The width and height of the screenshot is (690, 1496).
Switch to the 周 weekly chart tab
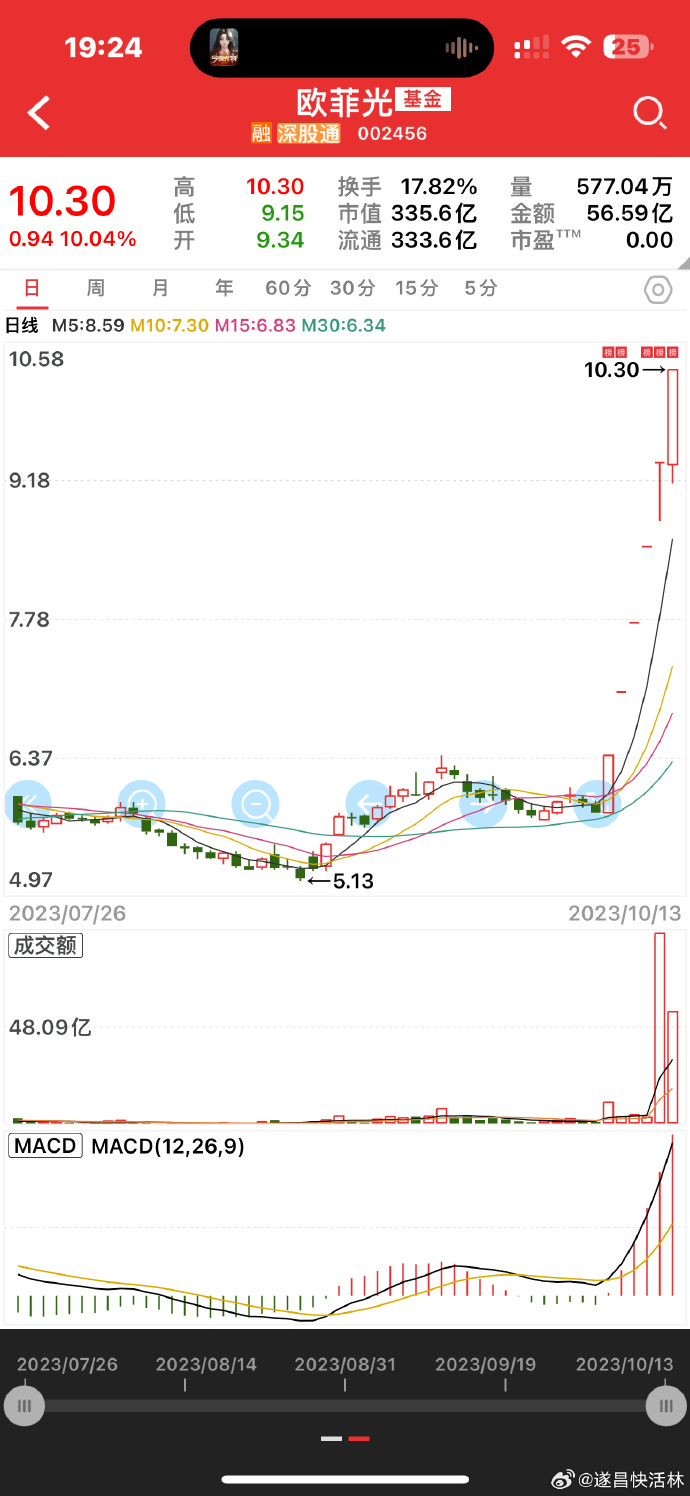click(95, 288)
